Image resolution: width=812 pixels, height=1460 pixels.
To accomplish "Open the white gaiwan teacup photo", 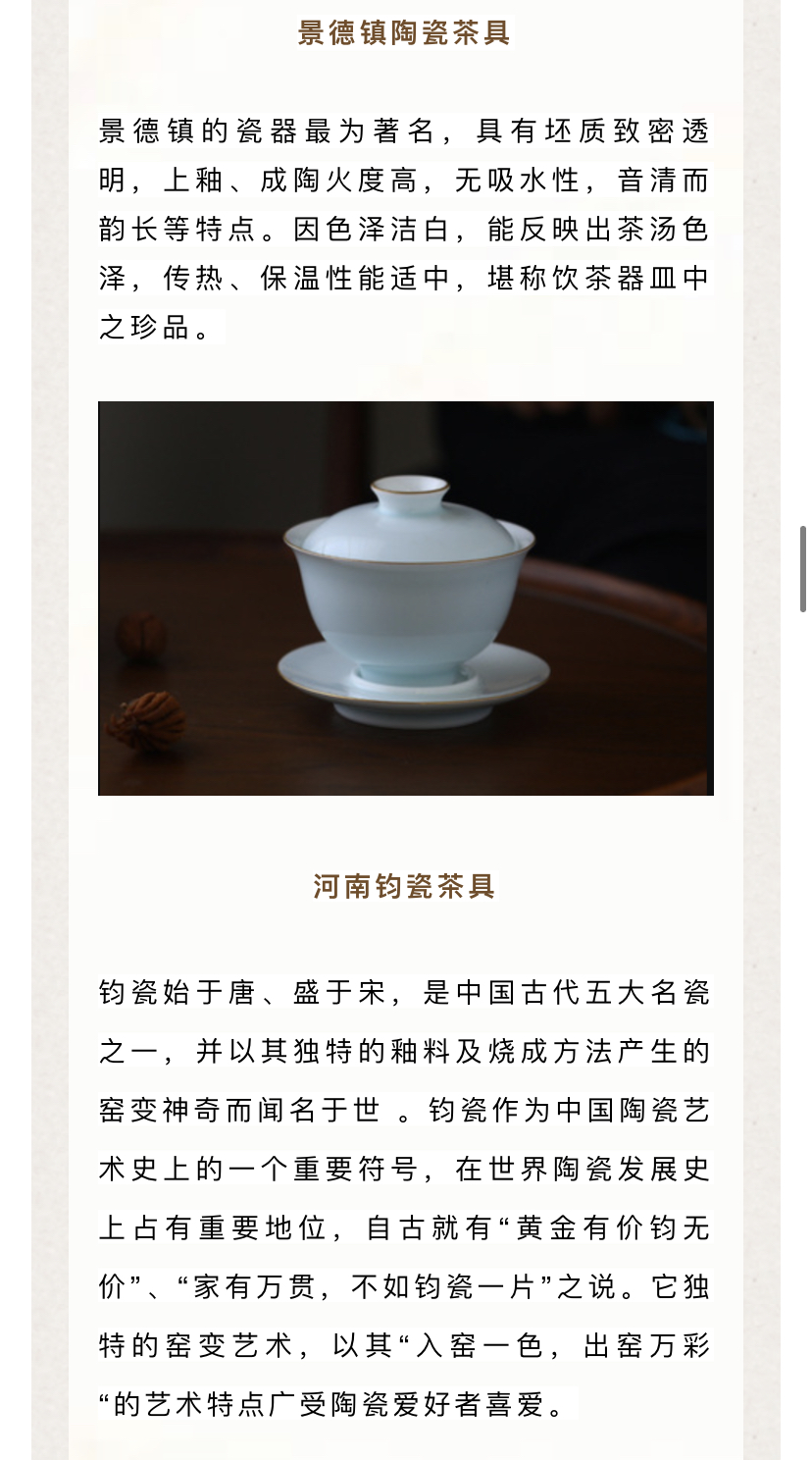I will (x=406, y=598).
